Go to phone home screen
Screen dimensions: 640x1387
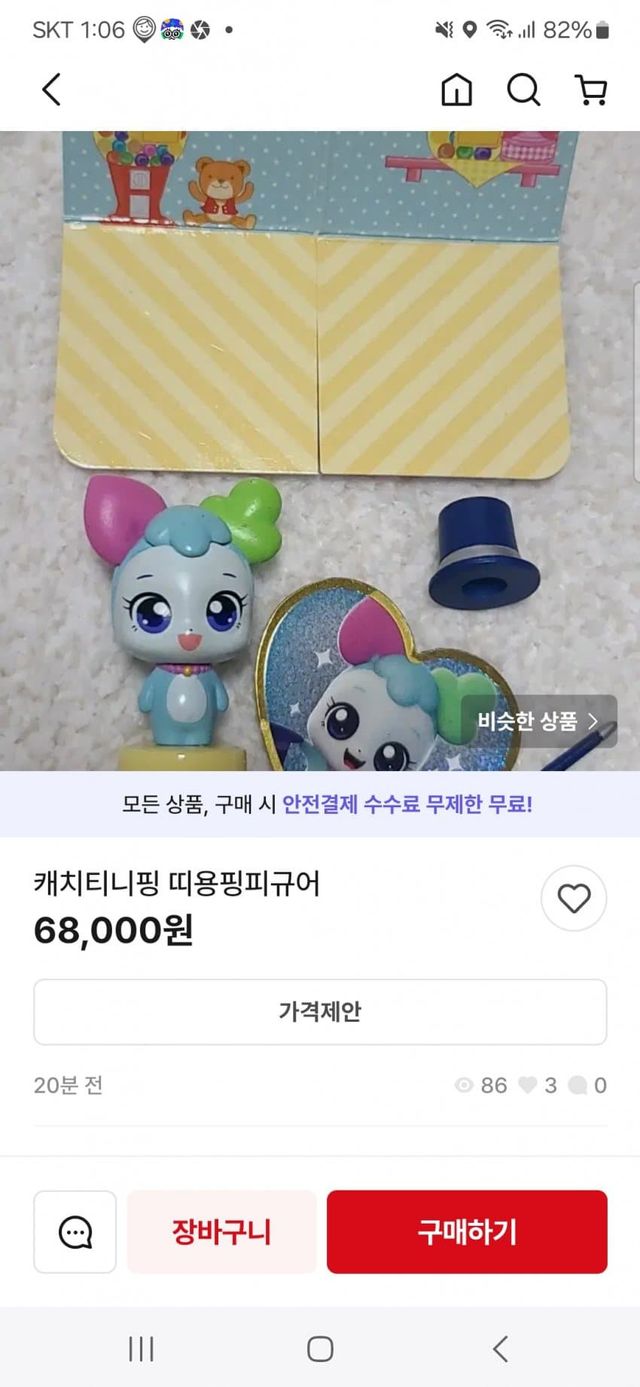point(320,1349)
